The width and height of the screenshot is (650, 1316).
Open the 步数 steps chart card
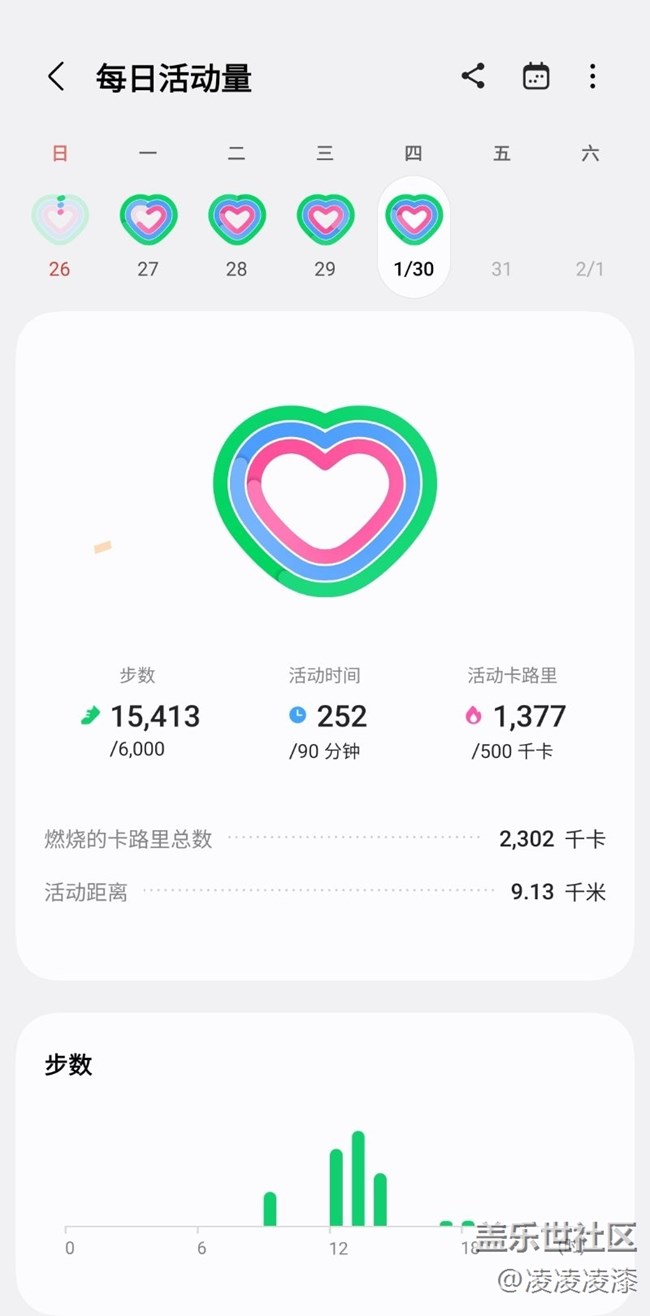[x=324, y=1150]
